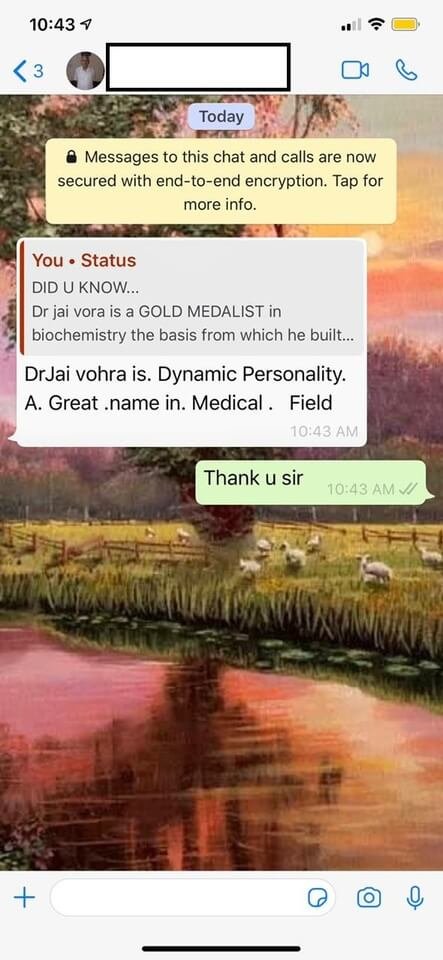Image resolution: width=443 pixels, height=960 pixels.
Task: Start a voice call
Action: point(406,70)
